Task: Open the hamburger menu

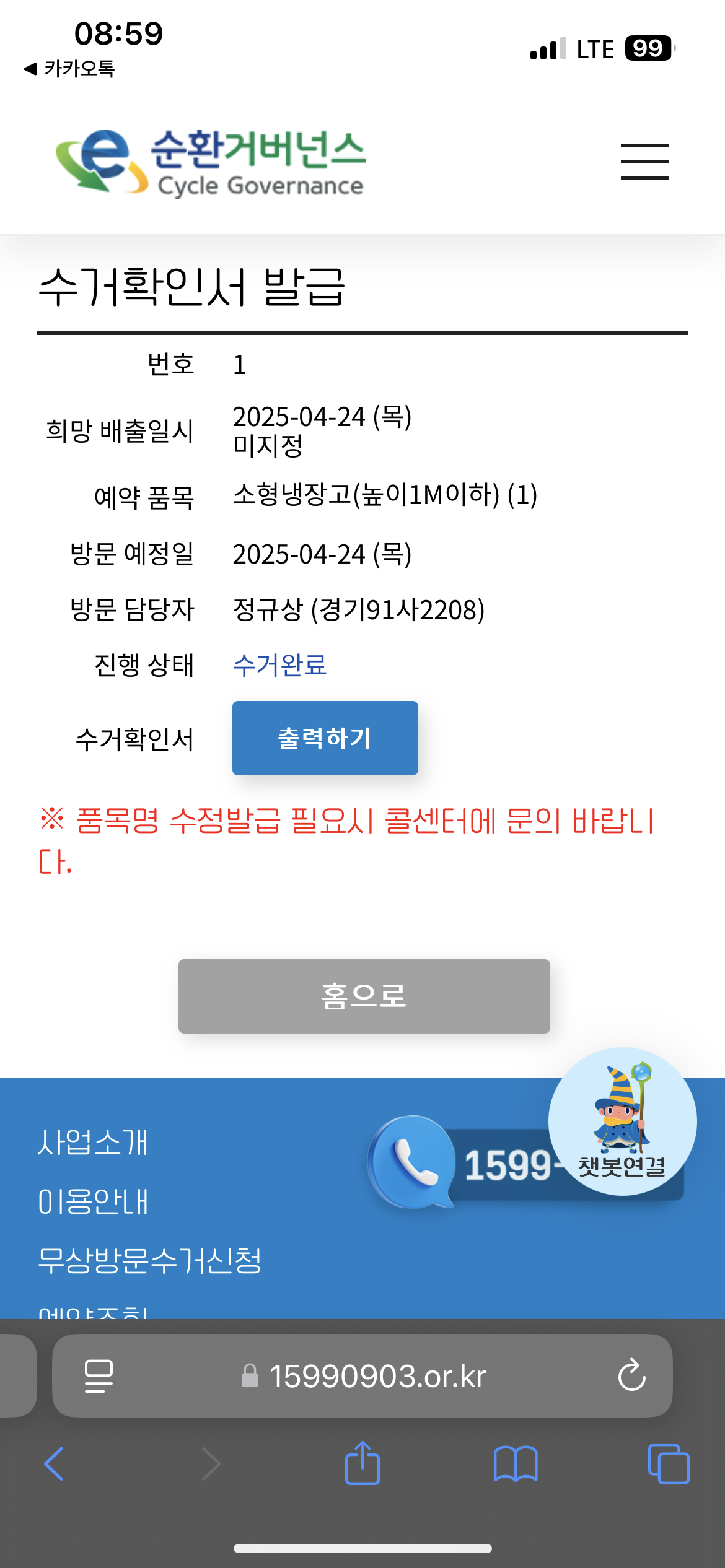Action: (x=644, y=161)
